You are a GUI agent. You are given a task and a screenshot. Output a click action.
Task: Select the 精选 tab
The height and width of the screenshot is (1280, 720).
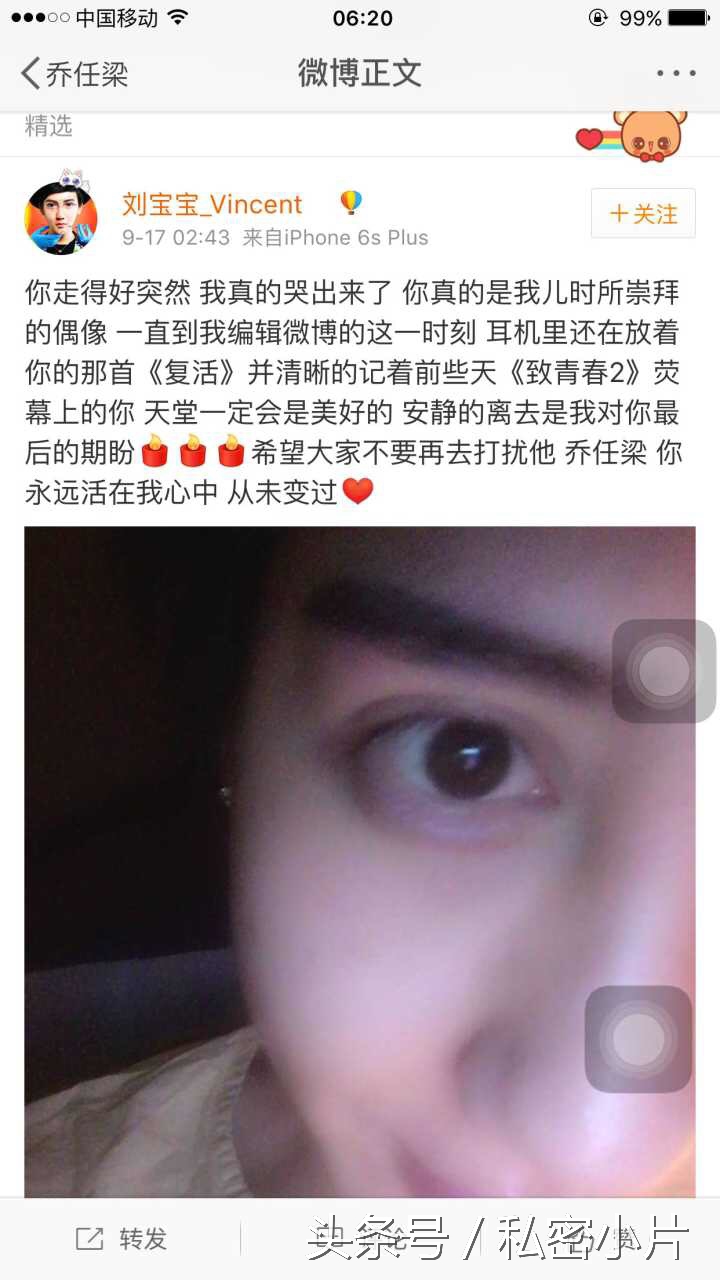(x=47, y=127)
